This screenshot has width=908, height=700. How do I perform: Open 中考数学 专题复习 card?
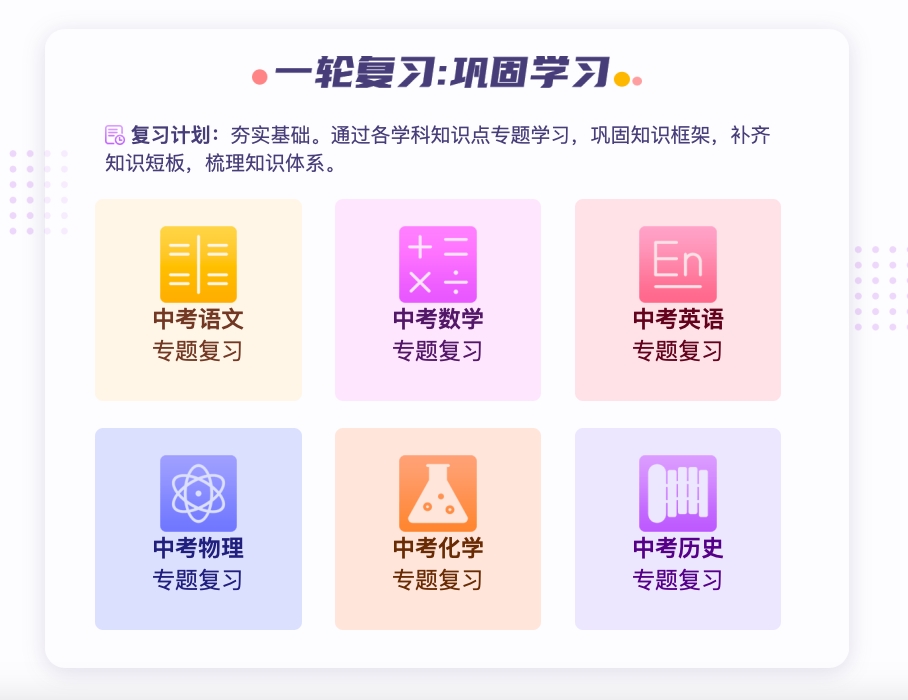pyautogui.click(x=438, y=300)
